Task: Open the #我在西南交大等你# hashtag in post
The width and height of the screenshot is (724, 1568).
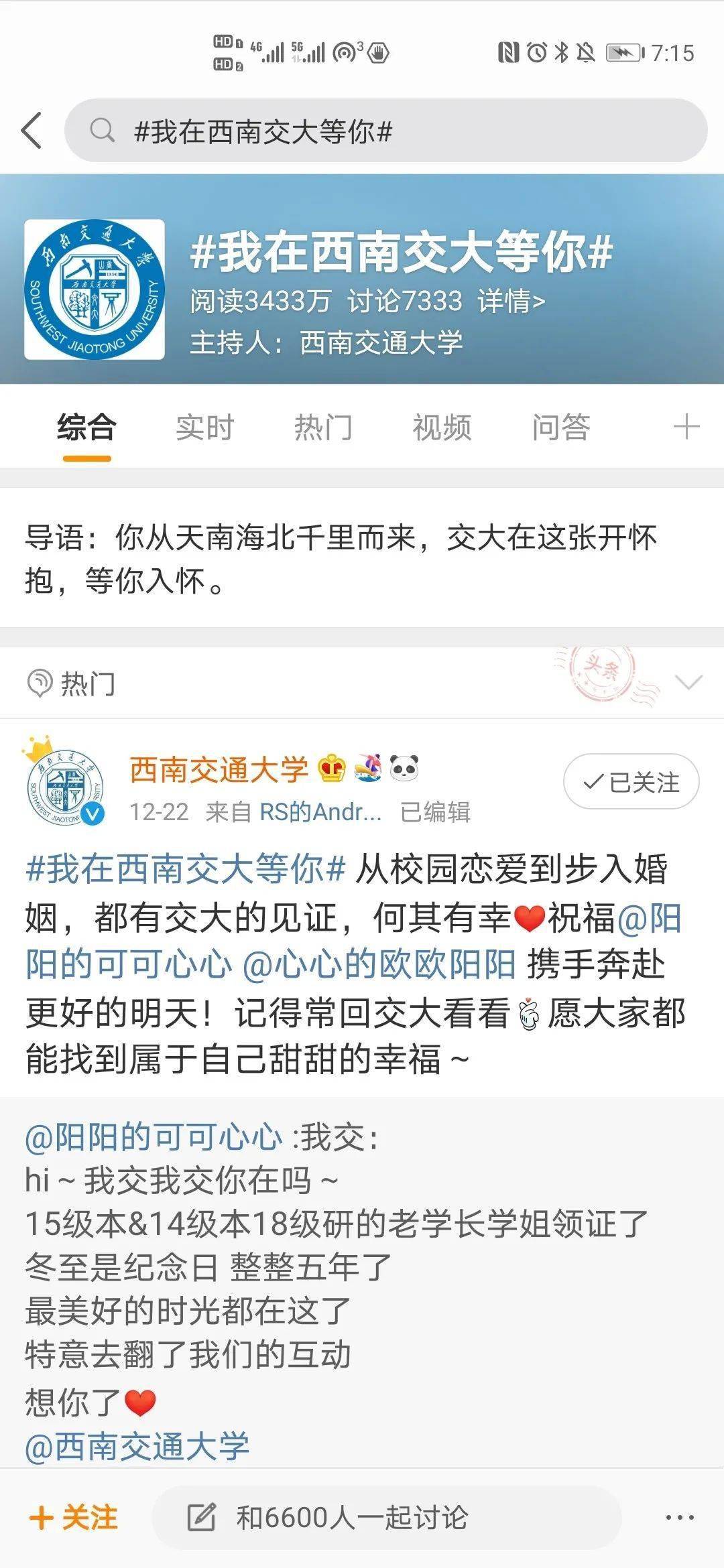Action: coord(185,869)
